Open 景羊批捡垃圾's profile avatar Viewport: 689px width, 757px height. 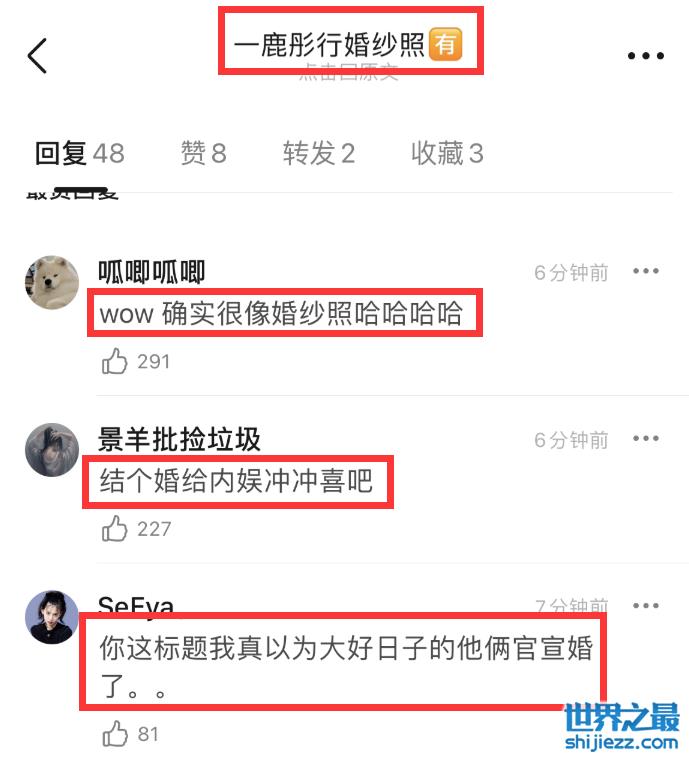point(51,450)
